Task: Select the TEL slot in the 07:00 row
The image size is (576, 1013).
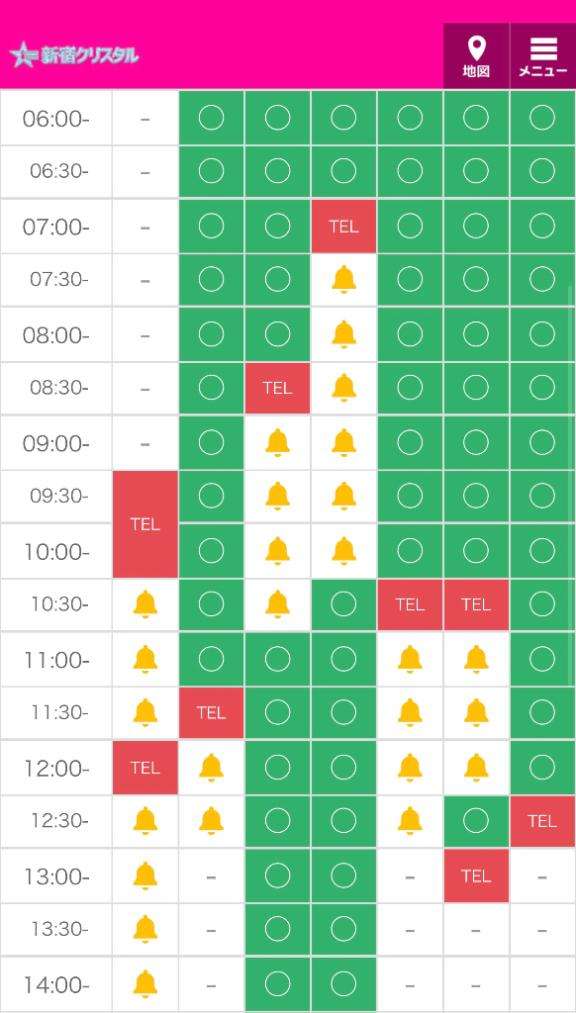Action: [x=344, y=227]
